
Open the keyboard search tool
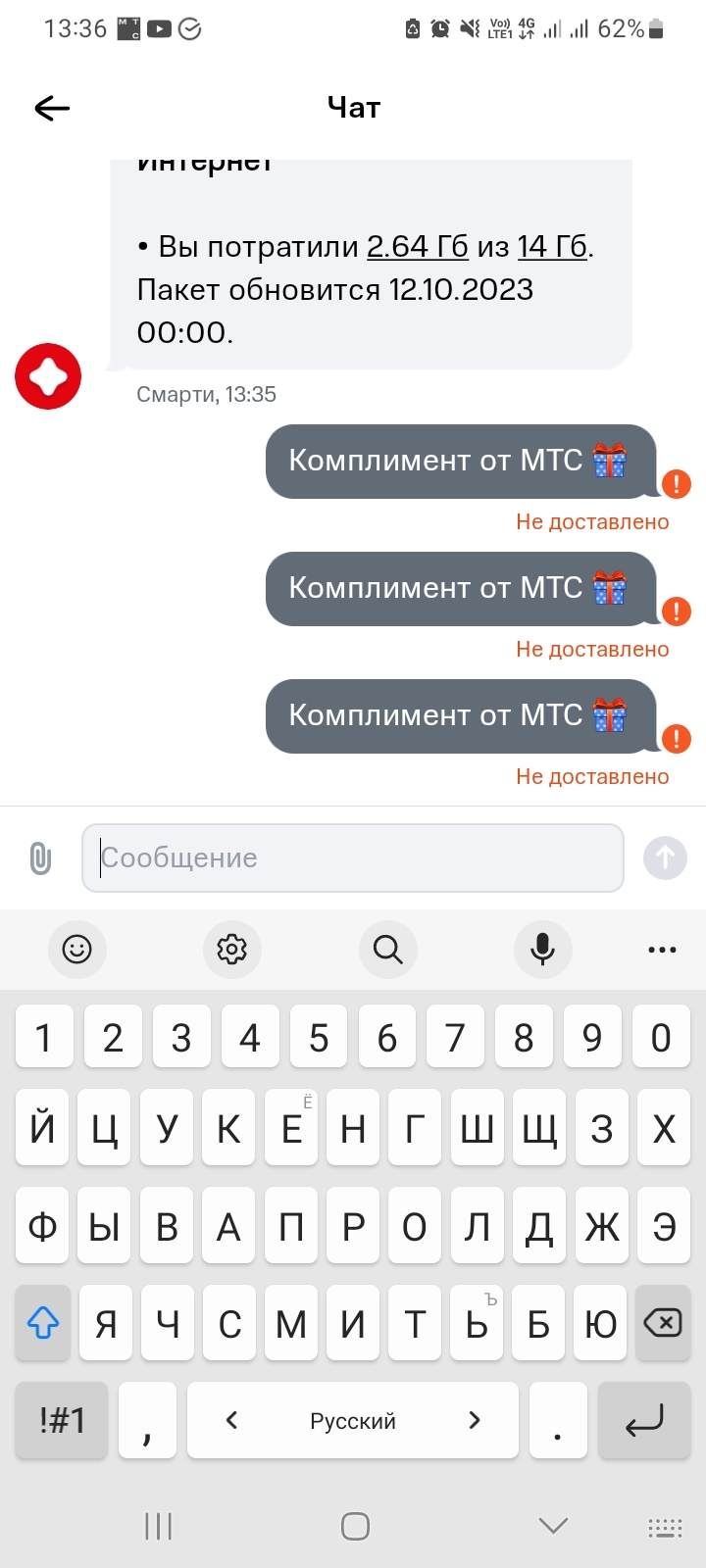coord(387,949)
